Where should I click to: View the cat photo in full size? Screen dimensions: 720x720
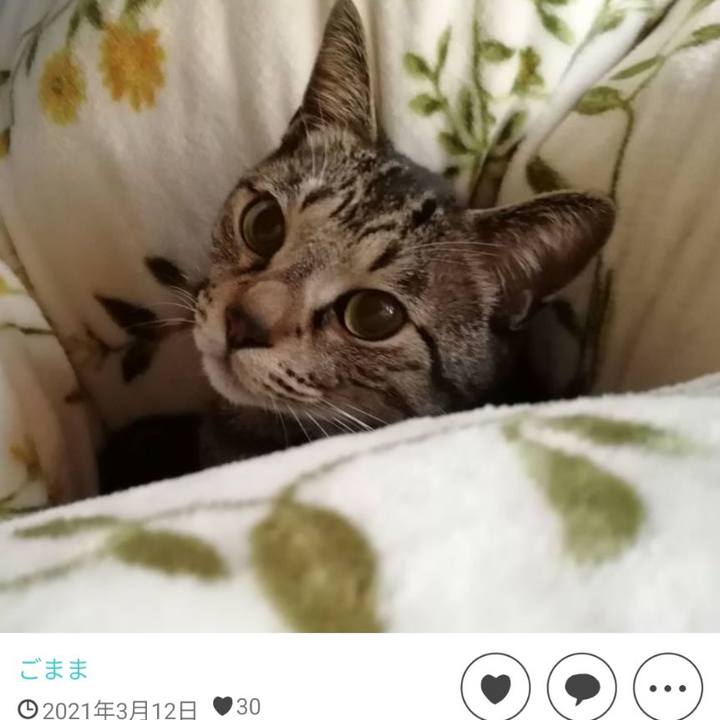[360, 315]
